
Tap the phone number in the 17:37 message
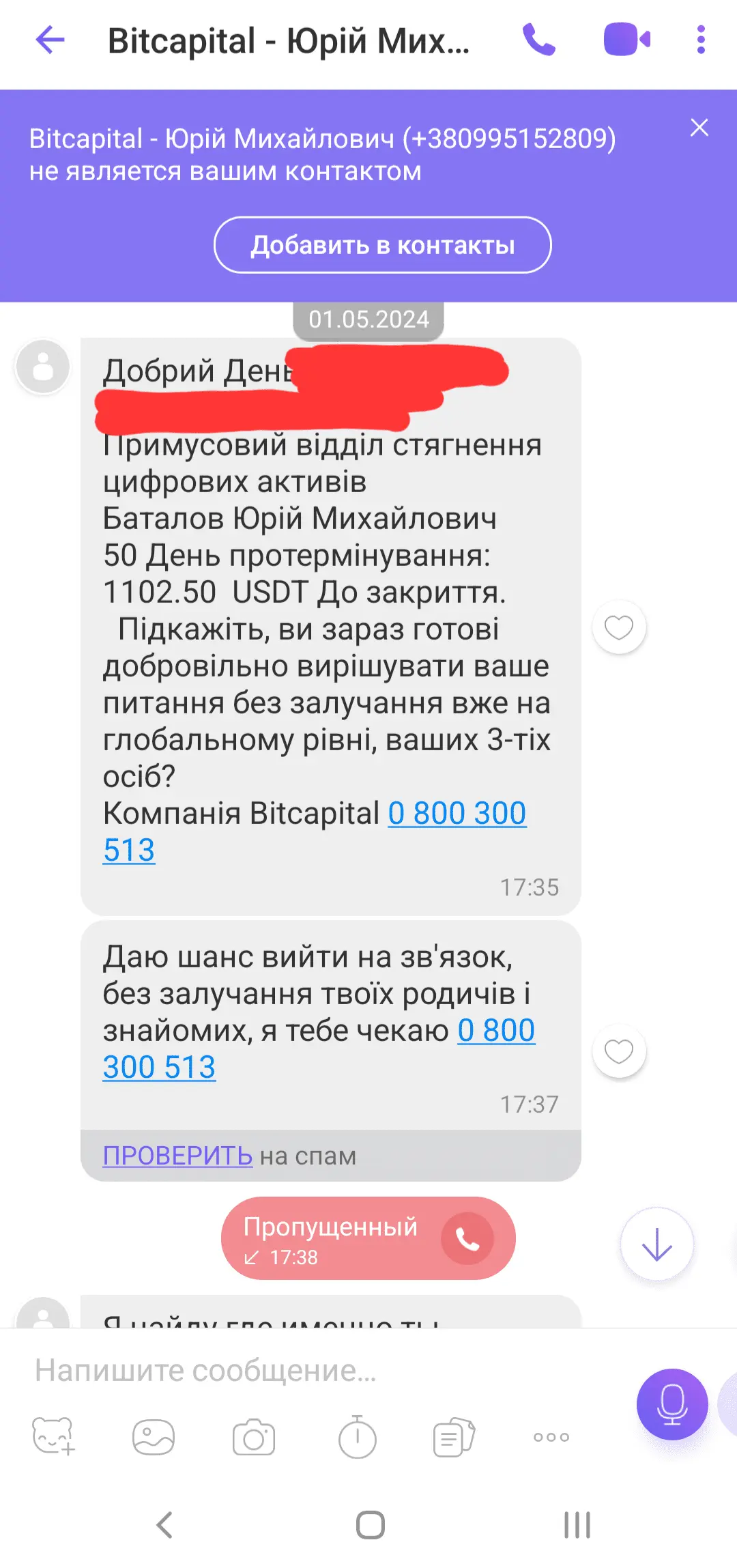coord(495,1031)
